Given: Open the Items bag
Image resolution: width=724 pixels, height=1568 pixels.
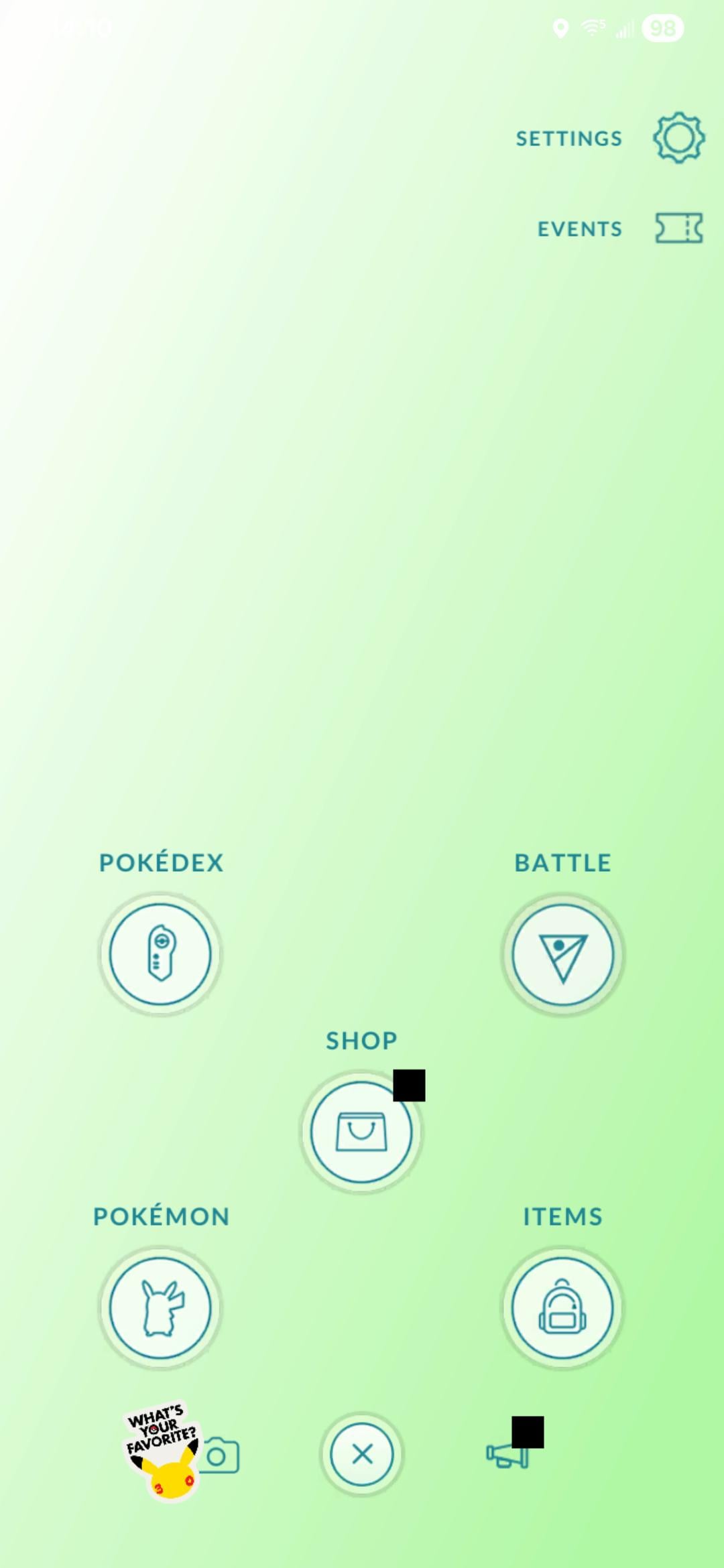Looking at the screenshot, I should pyautogui.click(x=562, y=1307).
